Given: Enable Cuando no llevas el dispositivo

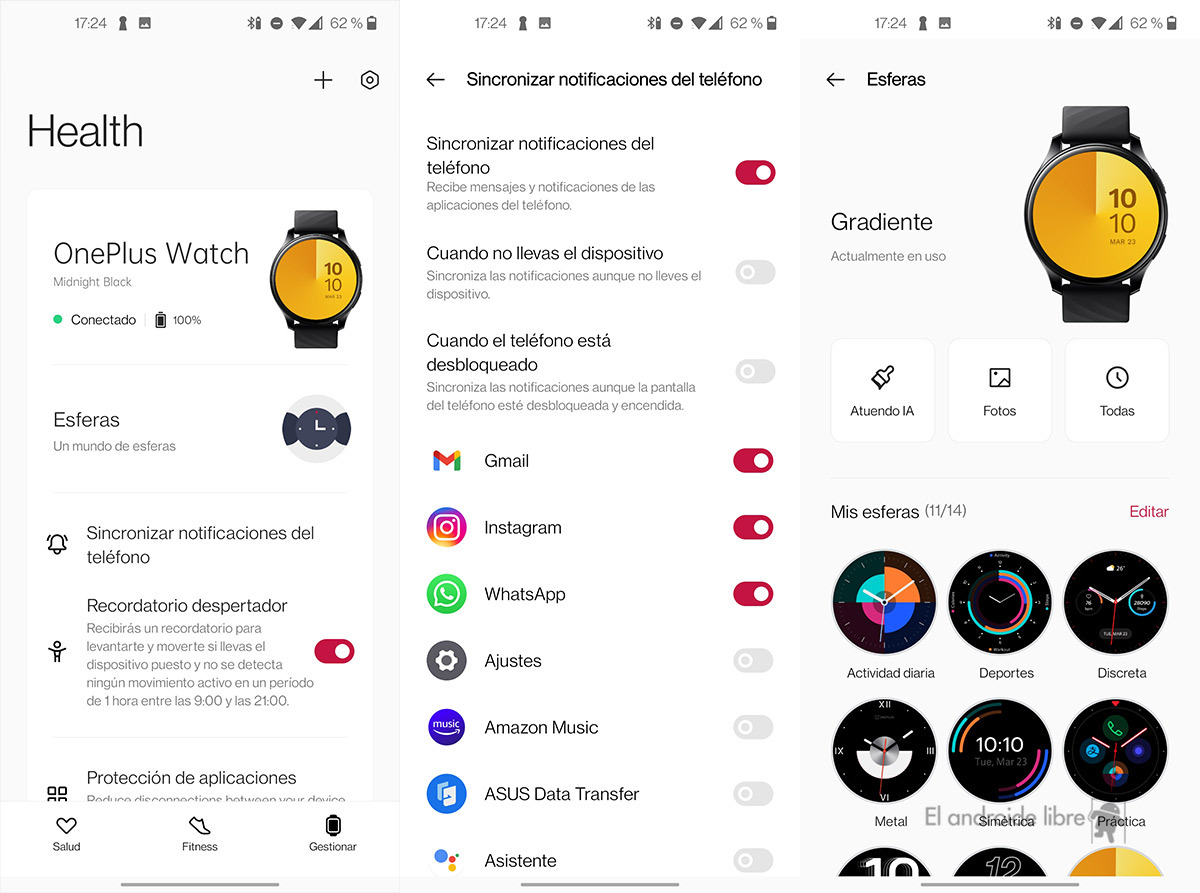Looking at the screenshot, I should (x=755, y=272).
